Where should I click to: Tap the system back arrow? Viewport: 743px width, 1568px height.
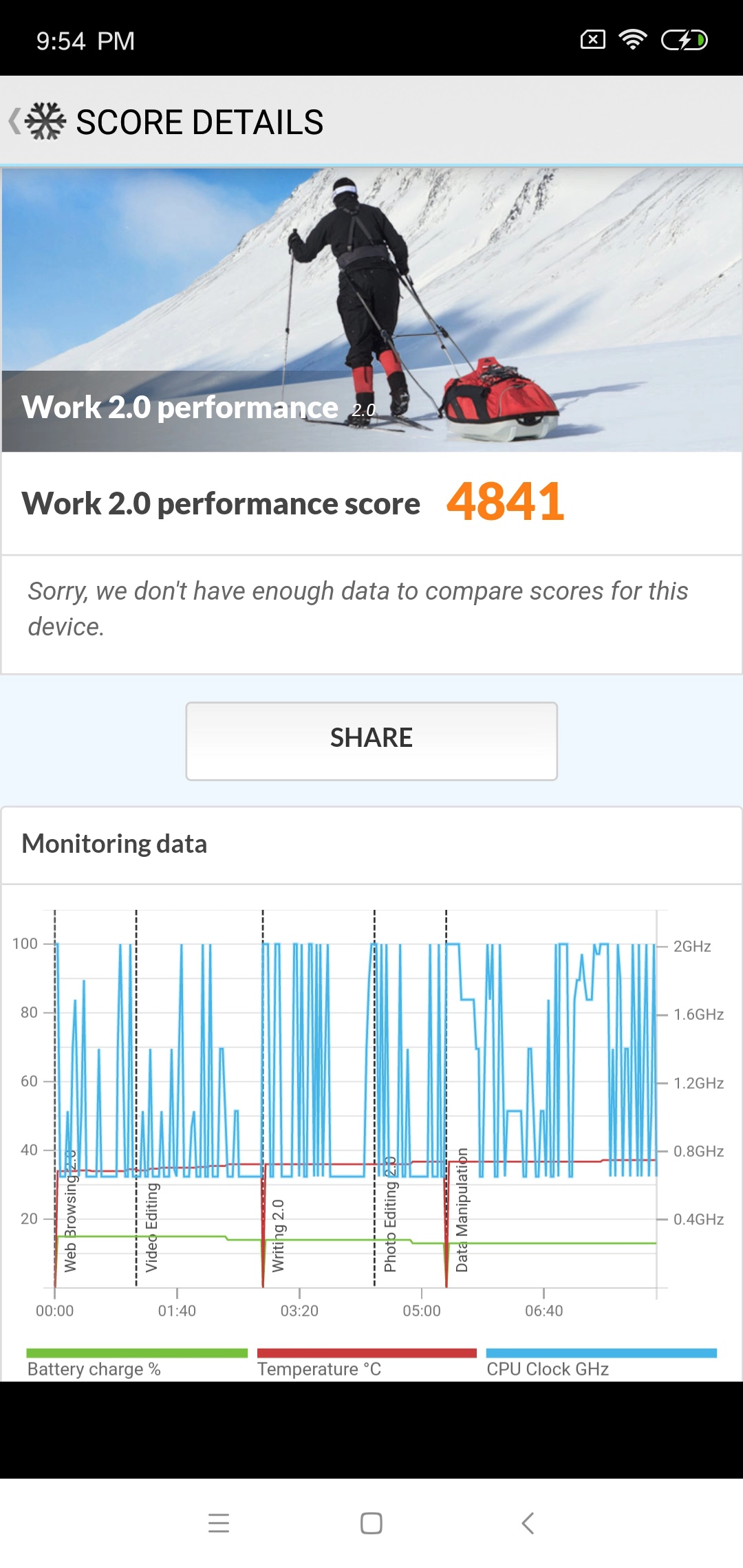[528, 1523]
